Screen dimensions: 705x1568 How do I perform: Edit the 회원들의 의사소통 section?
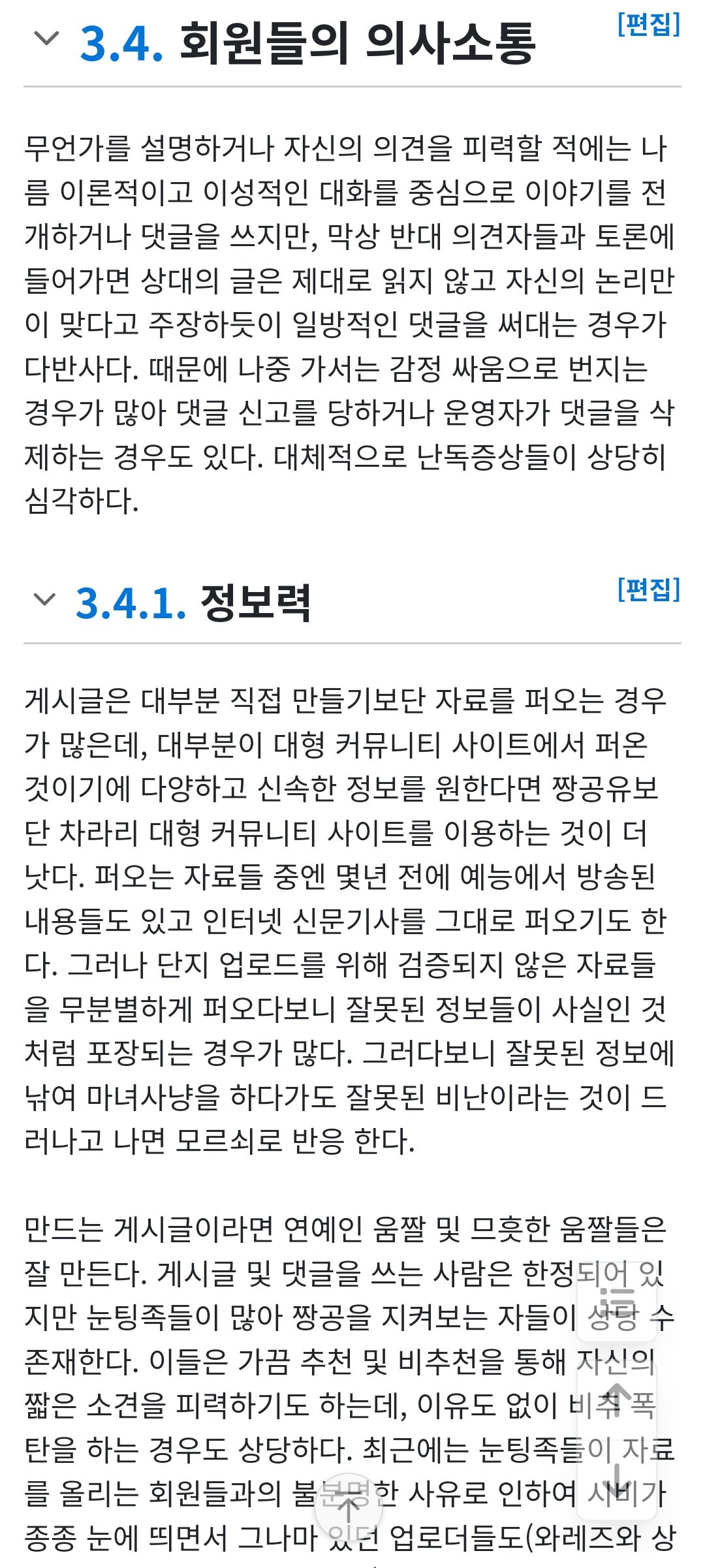tap(648, 25)
